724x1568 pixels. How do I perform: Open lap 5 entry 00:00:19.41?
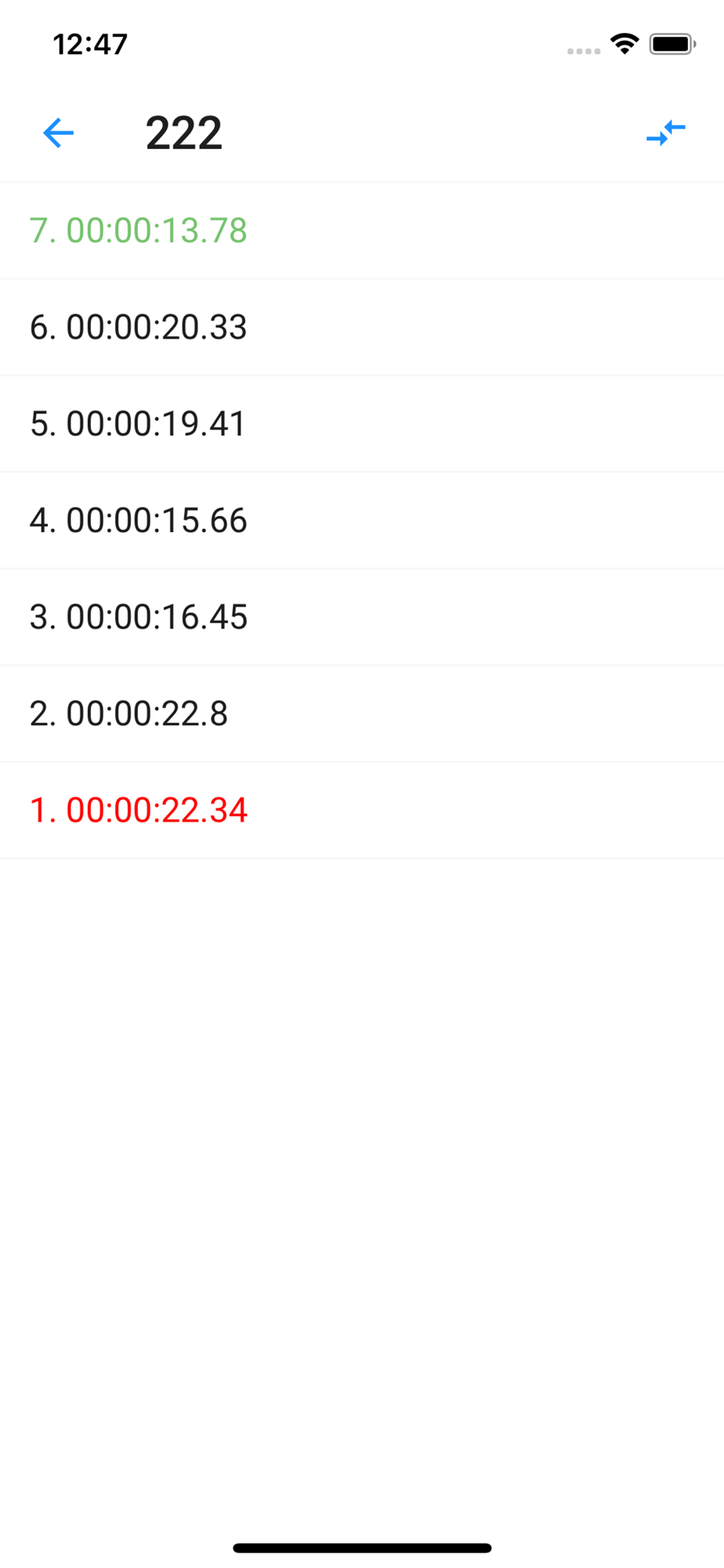coord(362,423)
